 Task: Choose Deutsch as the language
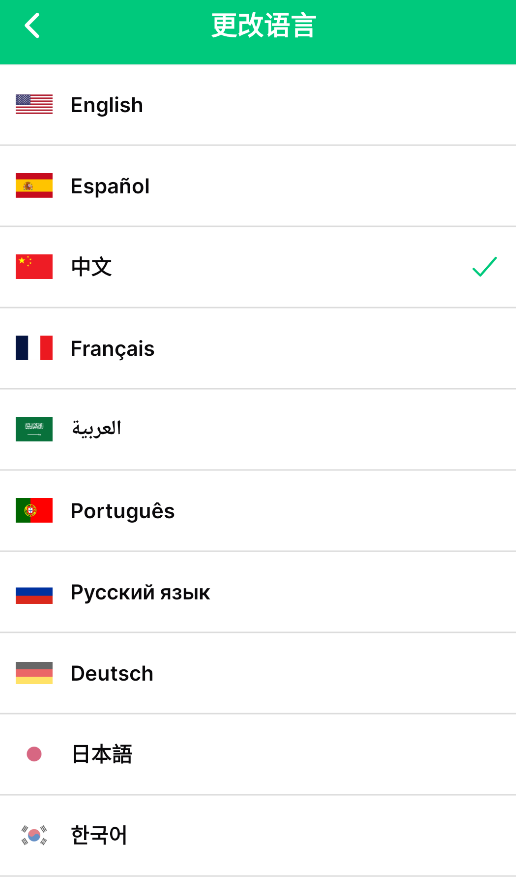click(258, 673)
